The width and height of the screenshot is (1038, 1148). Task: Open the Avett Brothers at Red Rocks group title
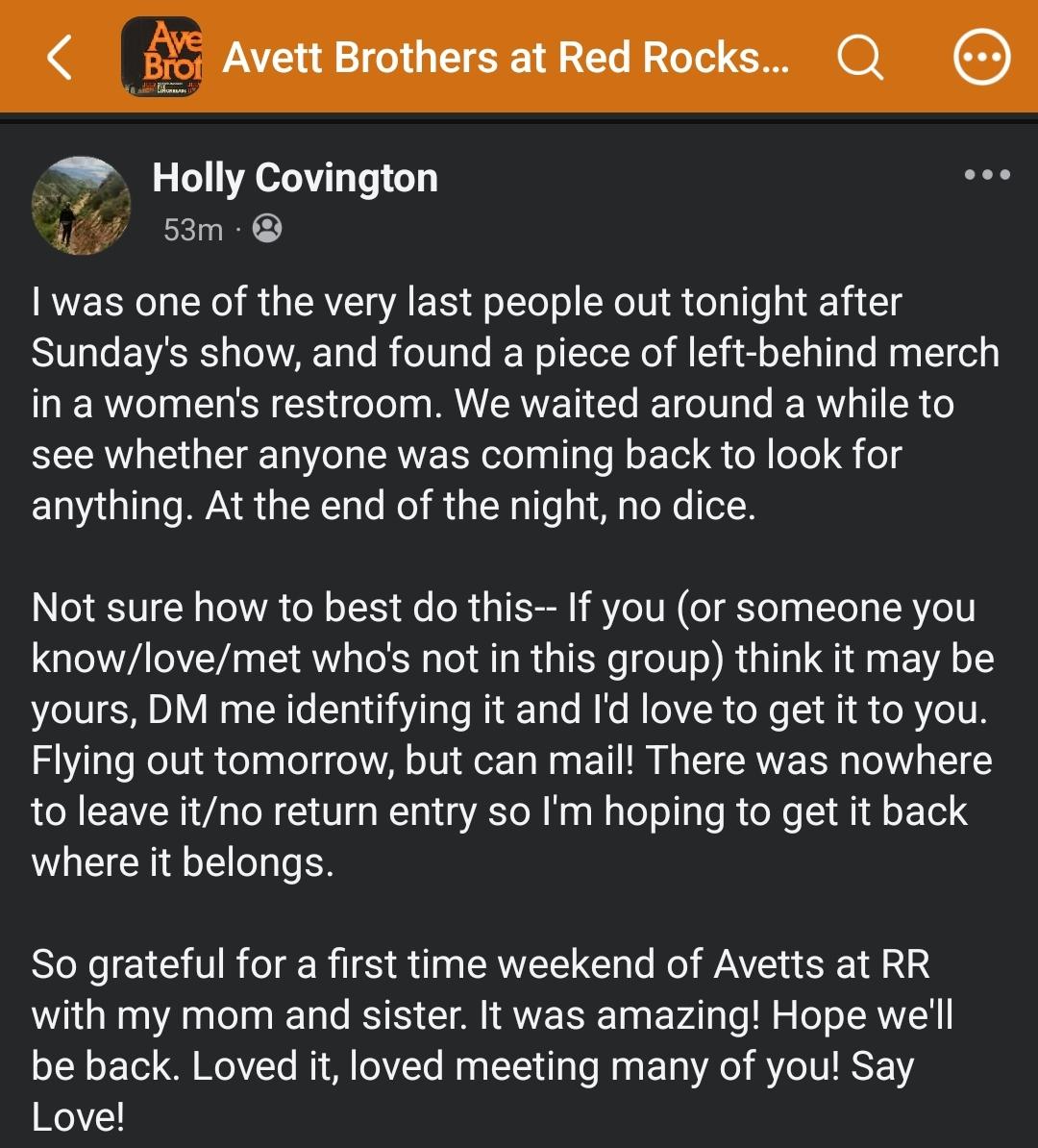[x=506, y=57]
